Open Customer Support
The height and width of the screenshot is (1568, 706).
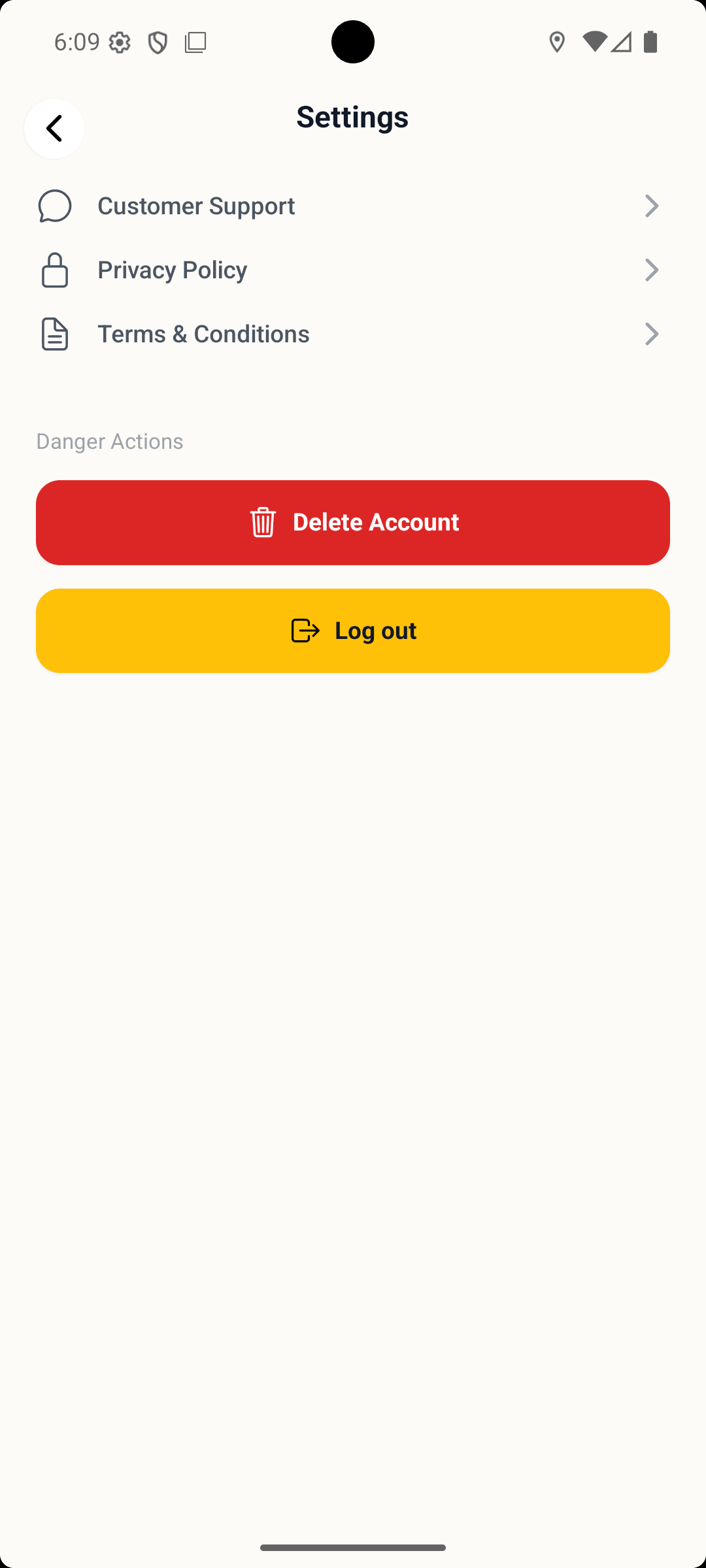coord(352,206)
